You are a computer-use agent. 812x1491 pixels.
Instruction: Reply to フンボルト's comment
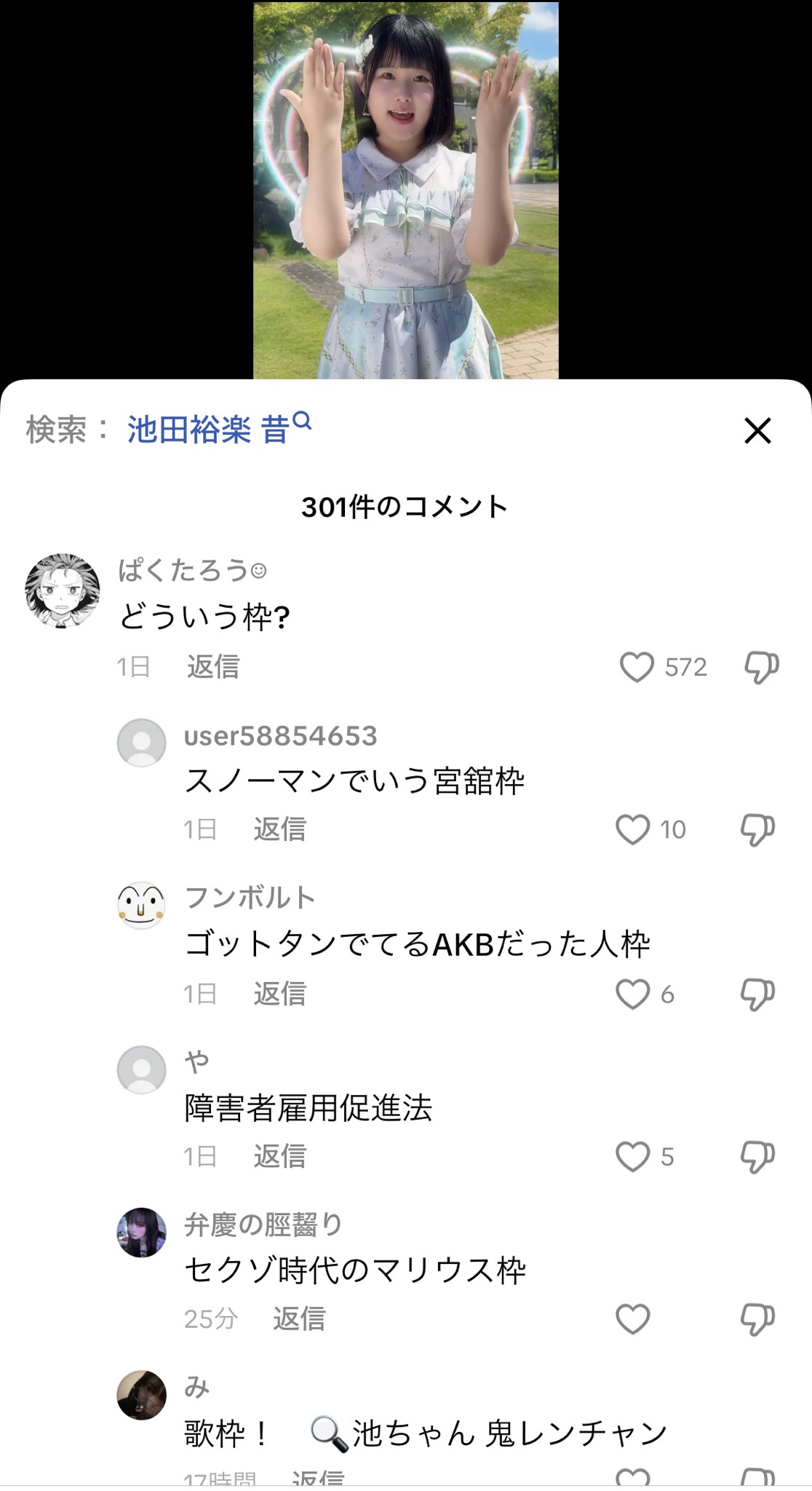pos(279,994)
